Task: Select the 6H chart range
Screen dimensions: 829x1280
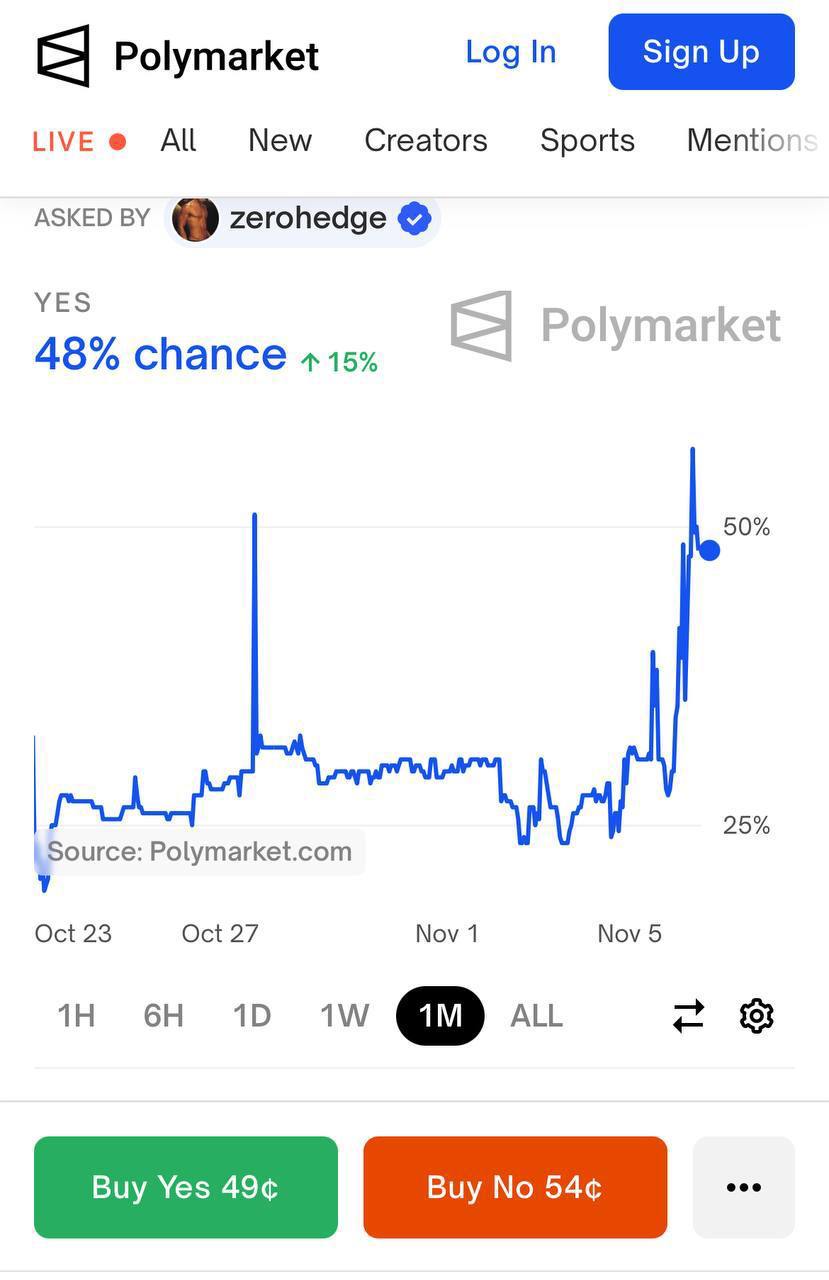Action: [163, 1016]
